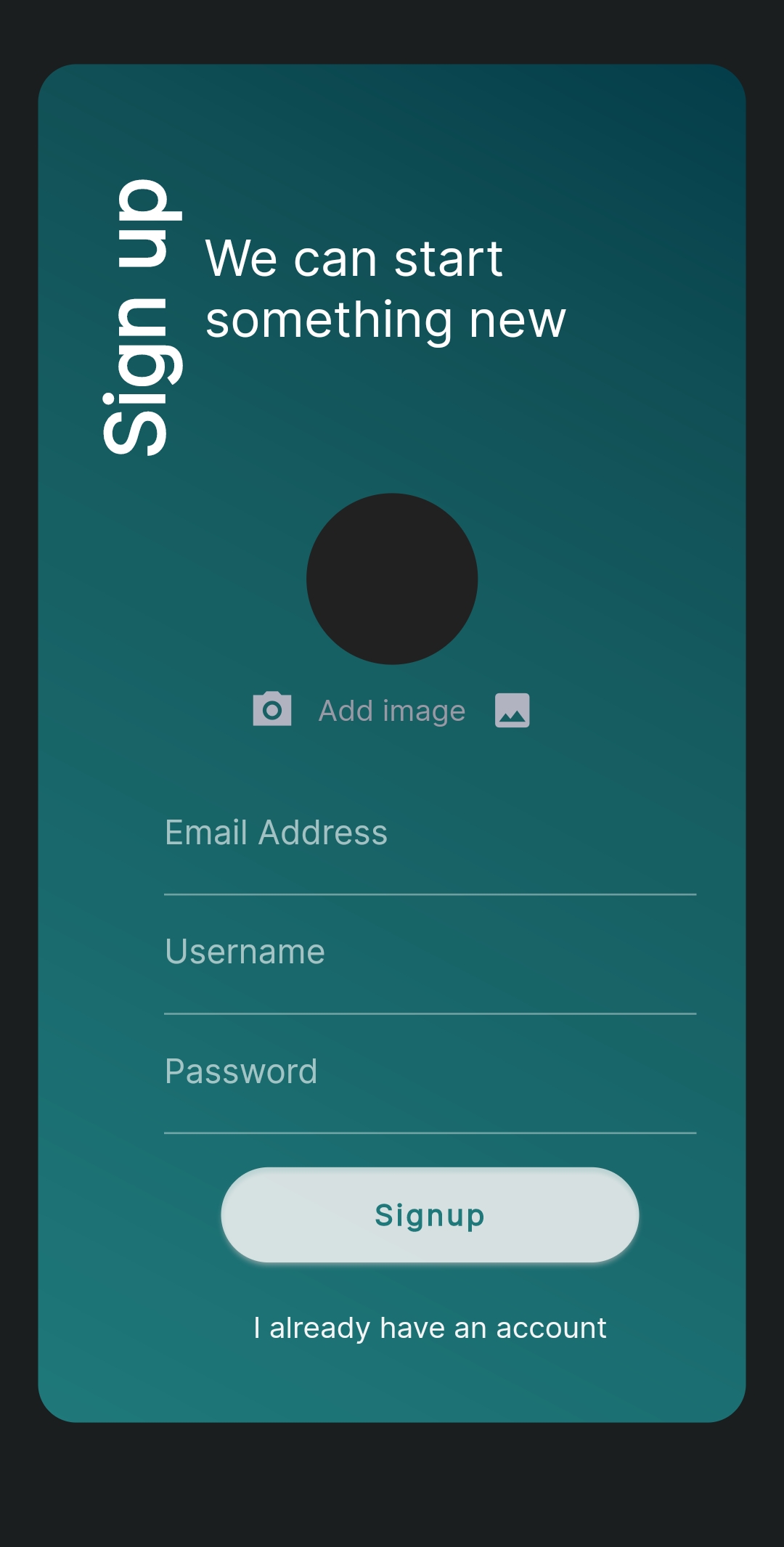784x1547 pixels.
Task: Click the camera icon left of Add image
Action: 271,710
